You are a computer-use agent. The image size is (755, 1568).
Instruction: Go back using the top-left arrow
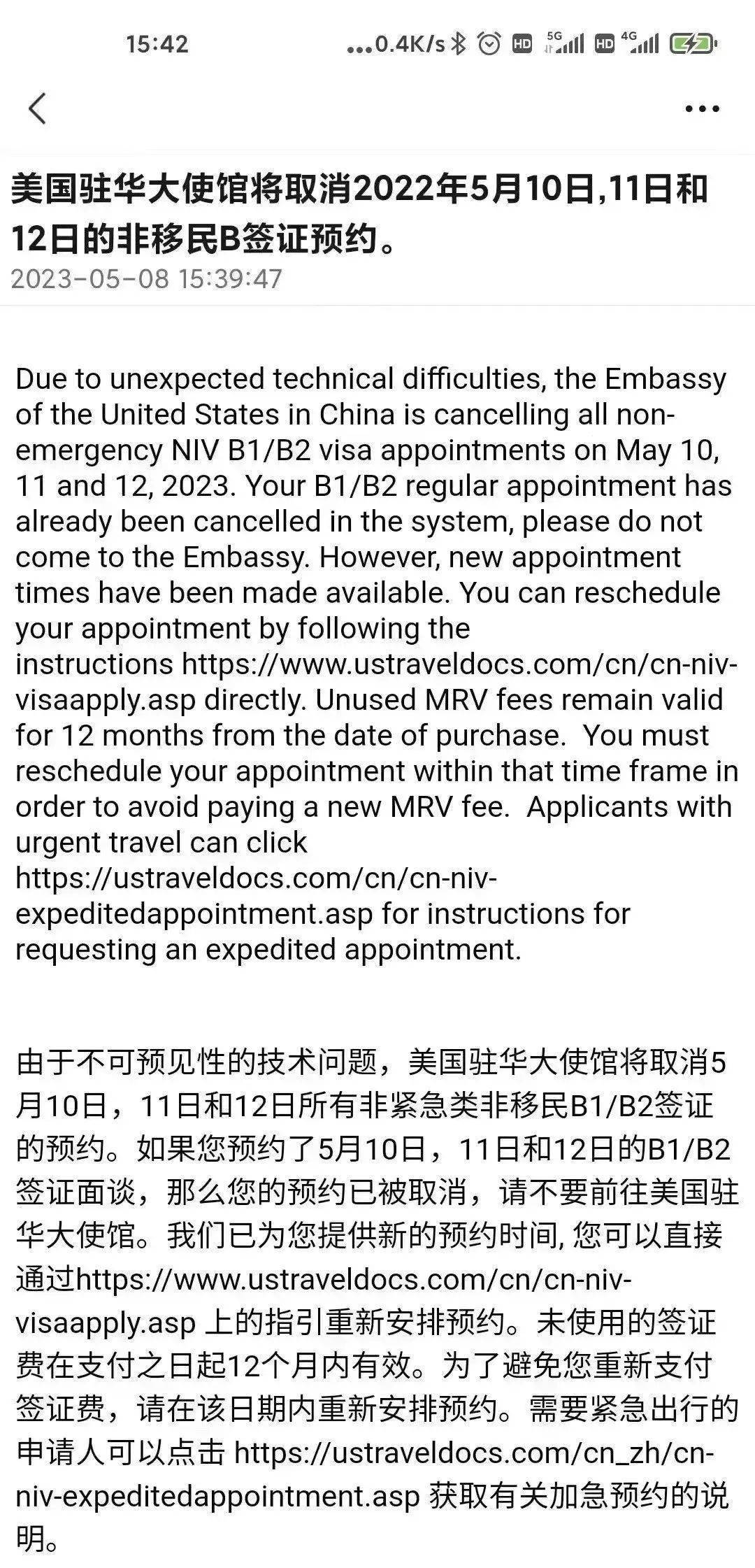tap(37, 109)
